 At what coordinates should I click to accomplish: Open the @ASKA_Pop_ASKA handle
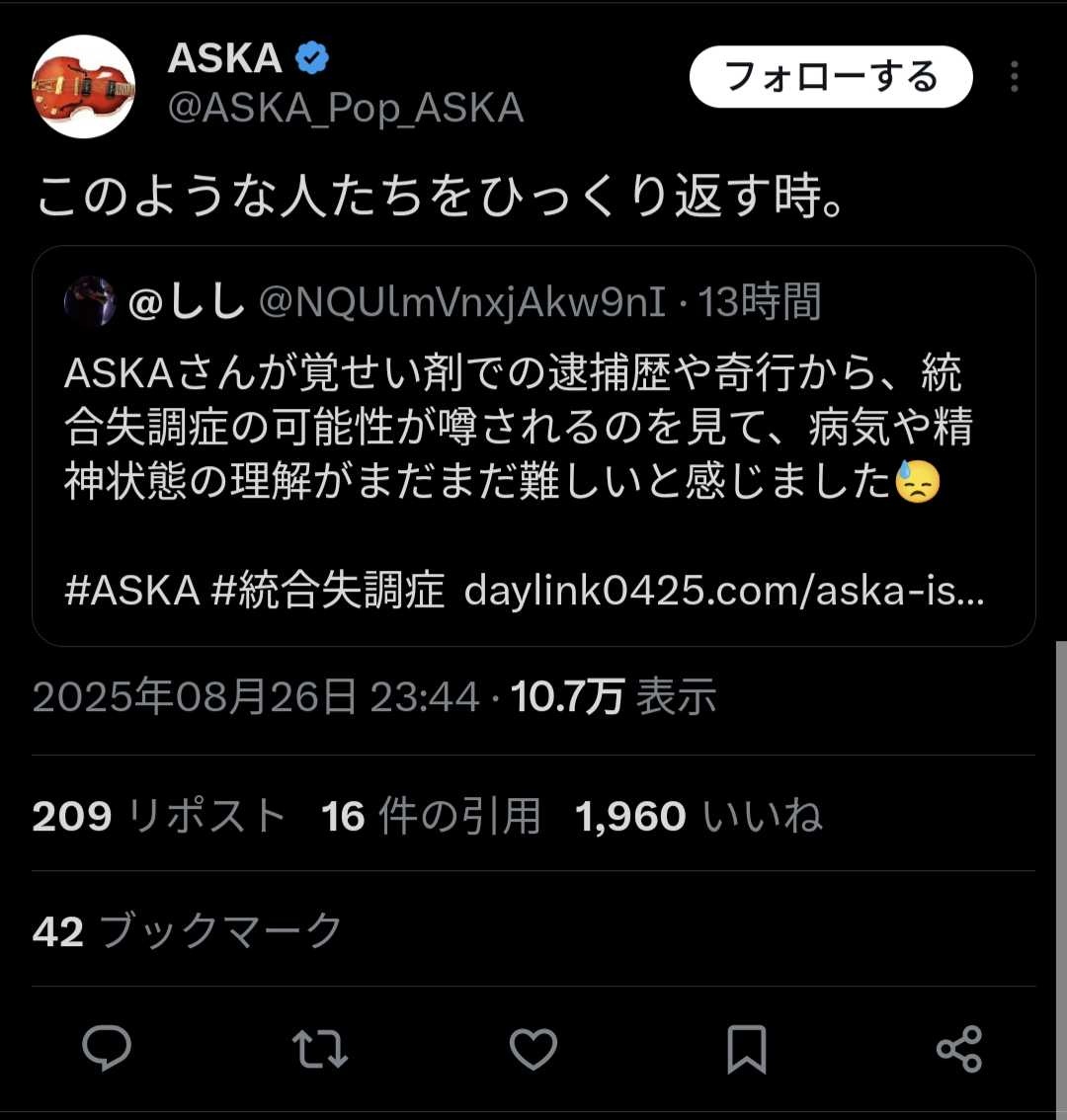tap(345, 108)
